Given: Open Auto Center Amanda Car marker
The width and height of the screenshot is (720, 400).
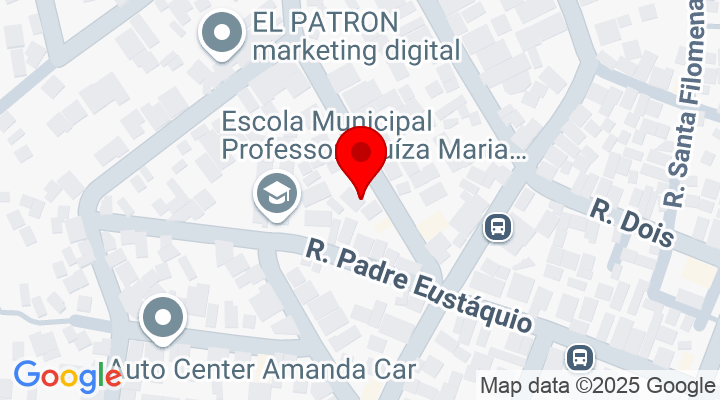Looking at the screenshot, I should 162,319.
